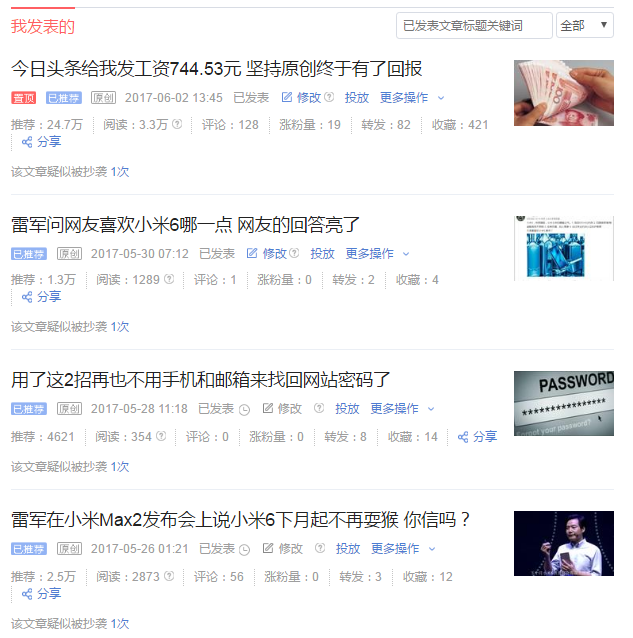Open the money photo thumbnail of the first article

tap(564, 93)
